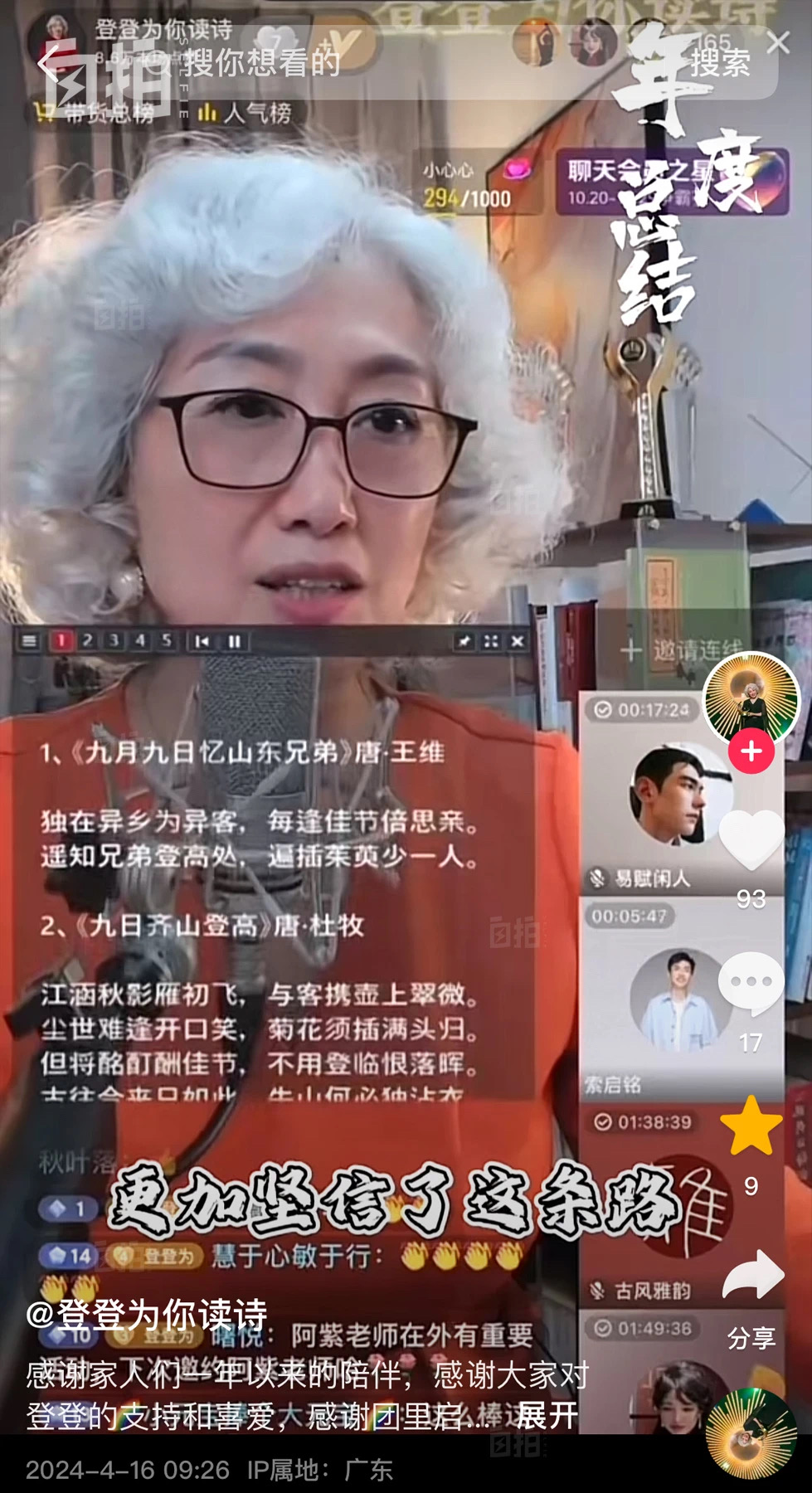Open the @登登为你读诗 author name
Screen dimensions: 812x1493
147,1314
